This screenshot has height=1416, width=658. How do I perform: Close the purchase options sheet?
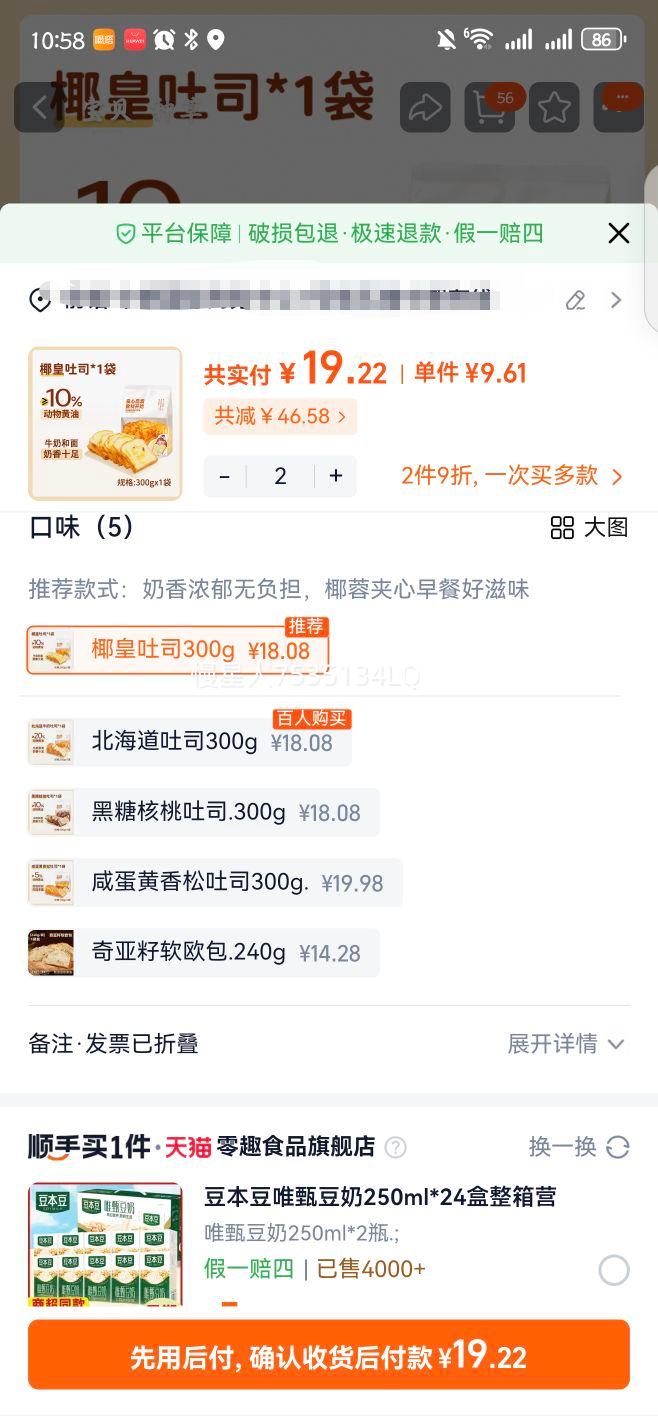619,233
